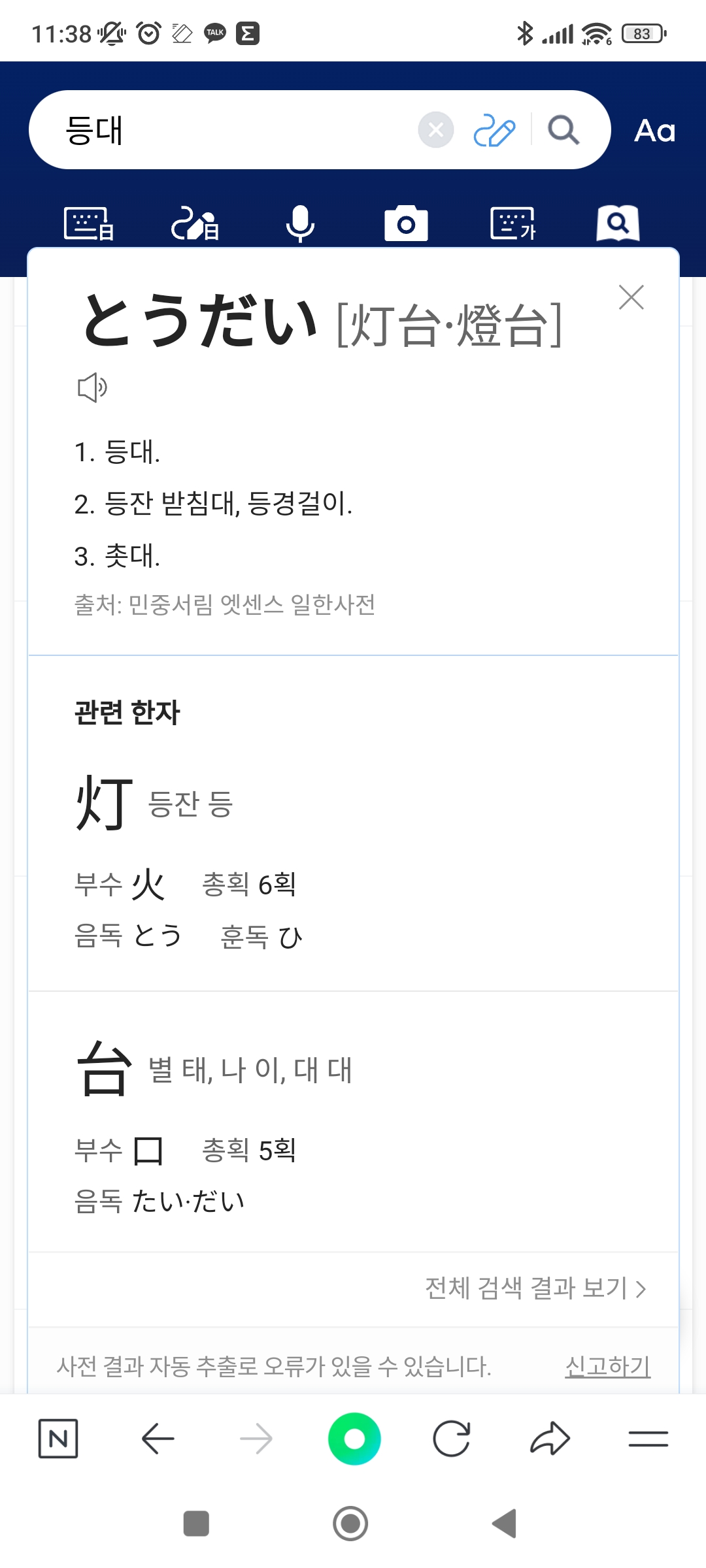
Task: Open handwriting input pen icon in search bar
Action: coord(494,131)
